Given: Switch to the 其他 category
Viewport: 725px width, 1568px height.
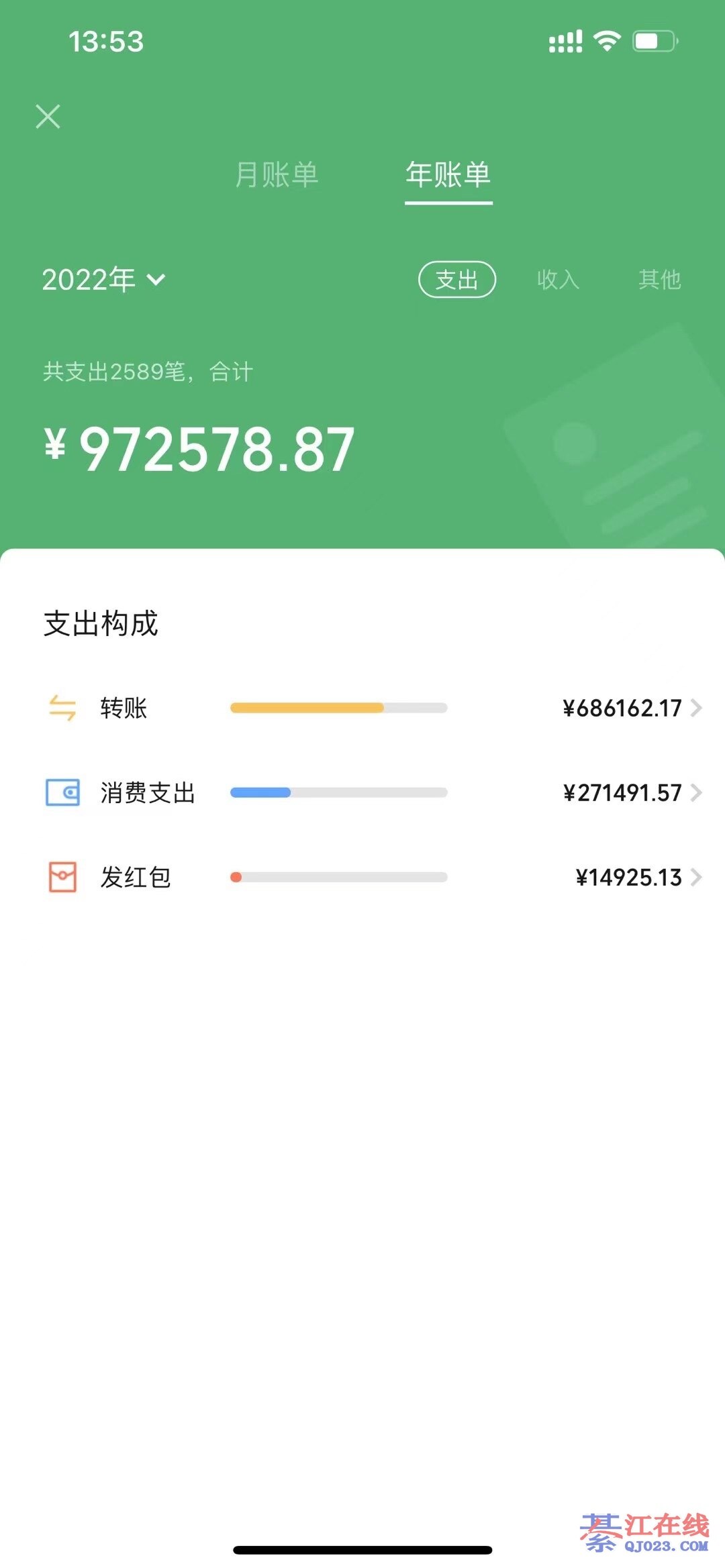Looking at the screenshot, I should click(x=659, y=280).
